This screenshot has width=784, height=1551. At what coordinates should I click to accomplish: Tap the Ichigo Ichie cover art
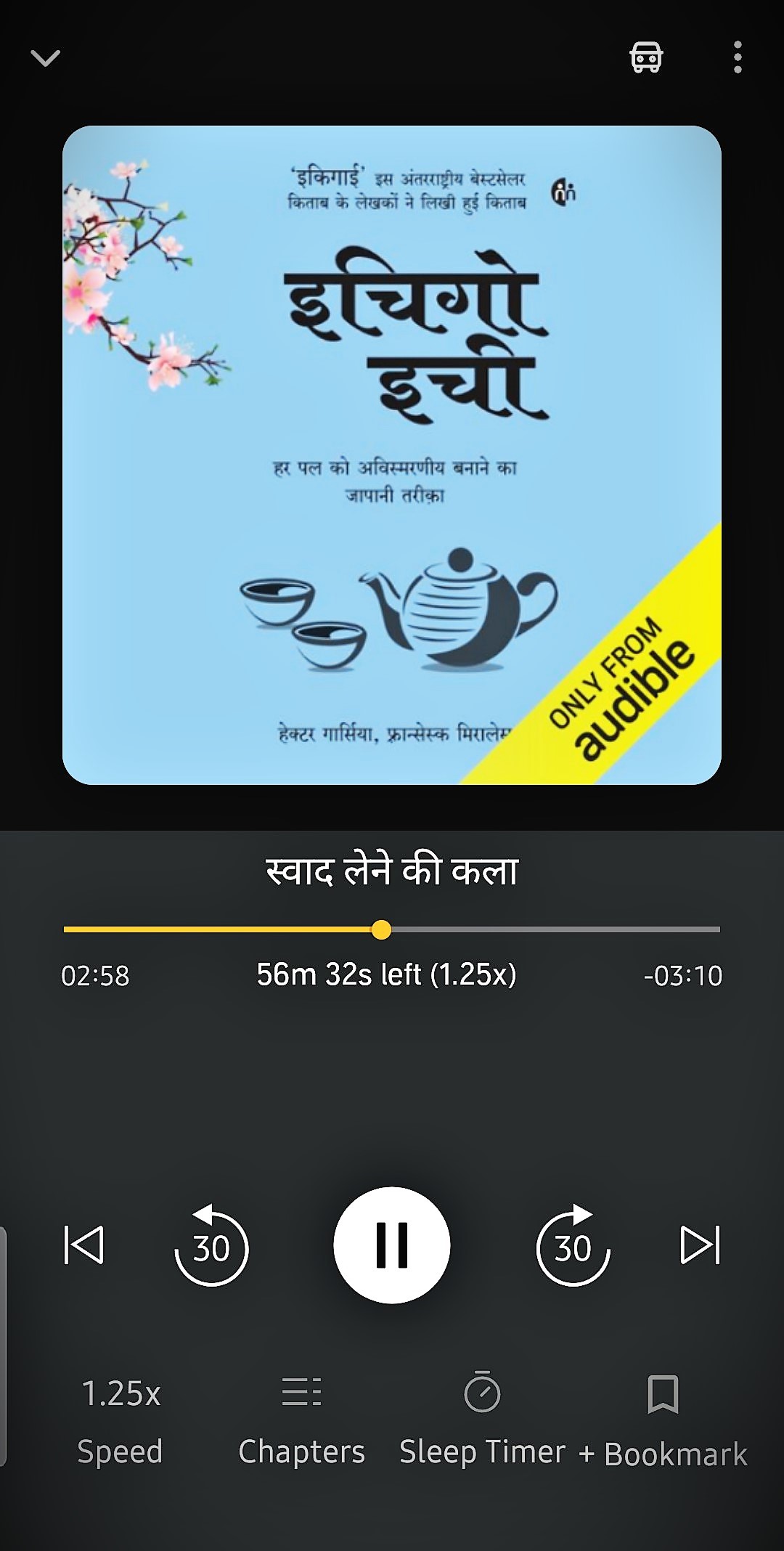point(392,455)
